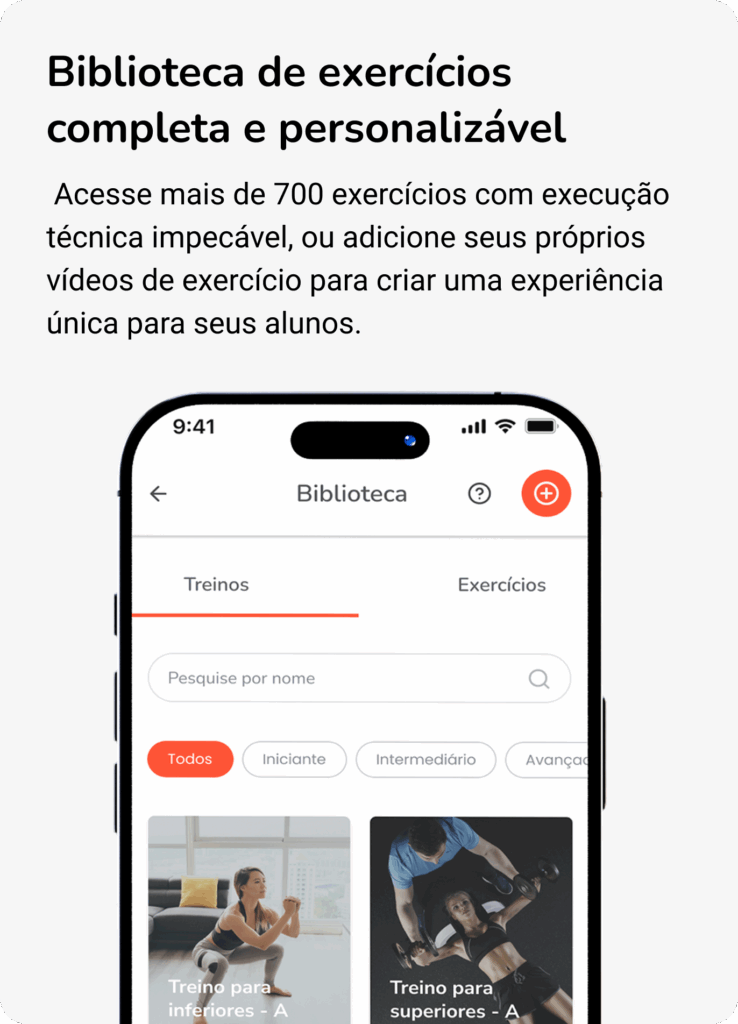Click the Biblioteca title text

click(351, 493)
